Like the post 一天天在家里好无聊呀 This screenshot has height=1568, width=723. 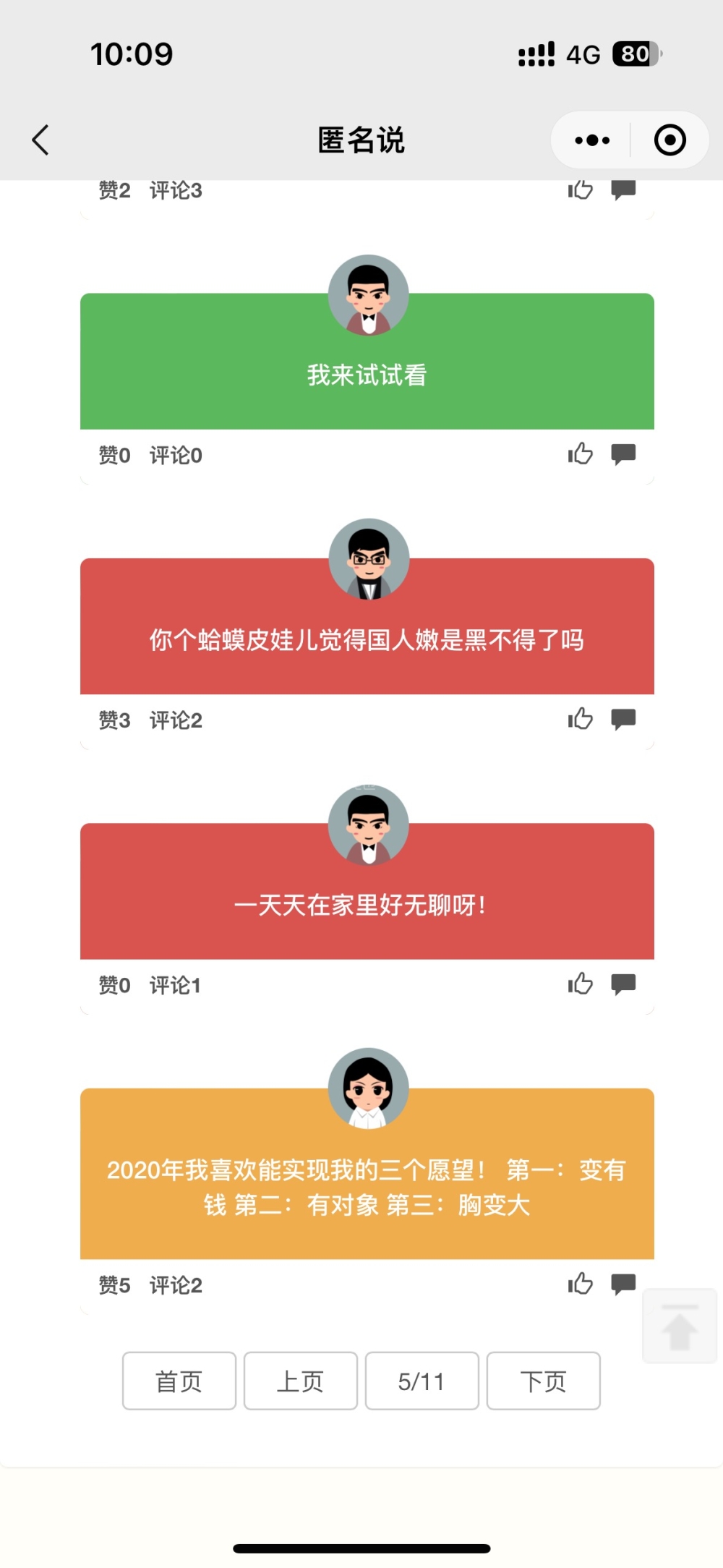[580, 984]
